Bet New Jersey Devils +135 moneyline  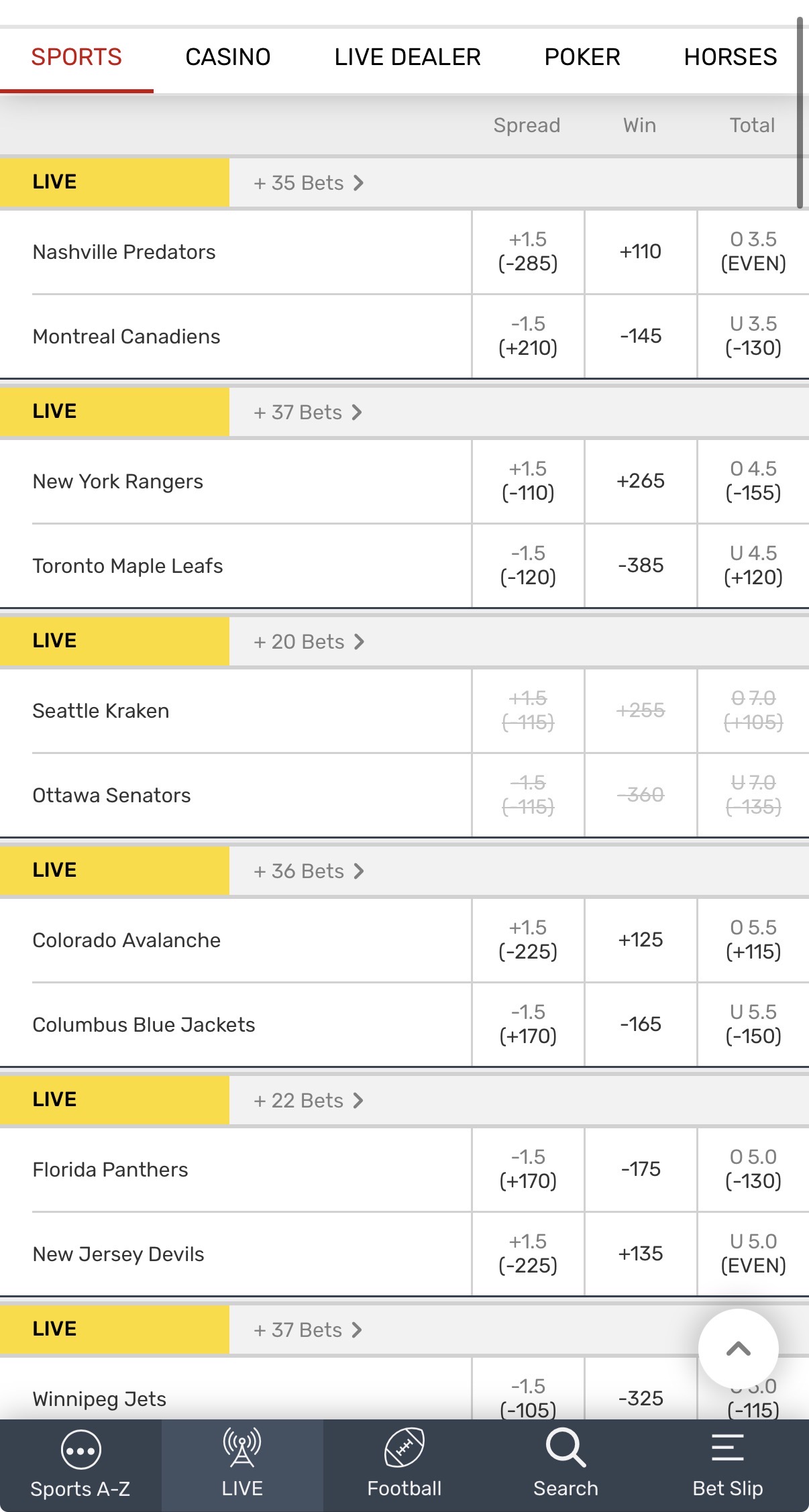click(x=641, y=1254)
